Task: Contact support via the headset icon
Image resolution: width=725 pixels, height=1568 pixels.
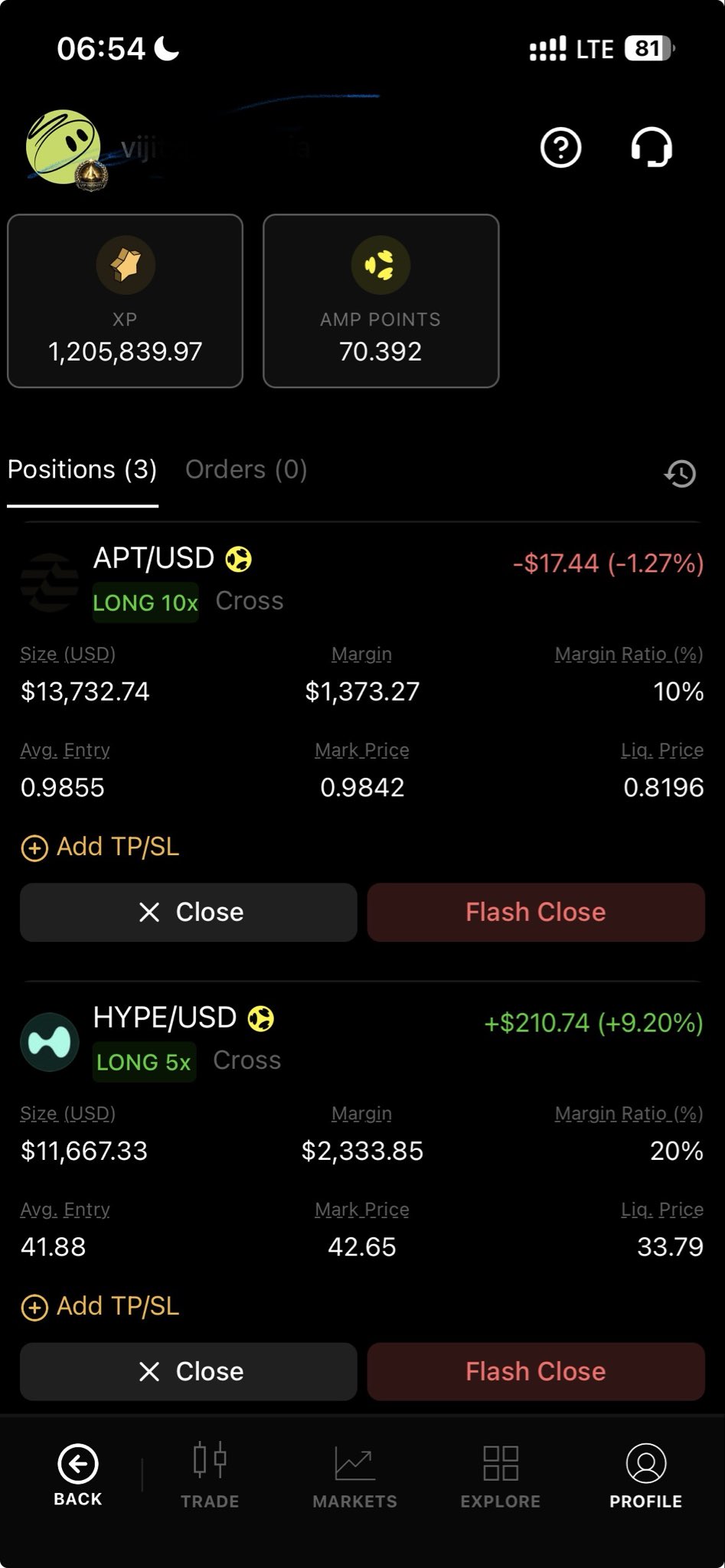Action: [652, 147]
